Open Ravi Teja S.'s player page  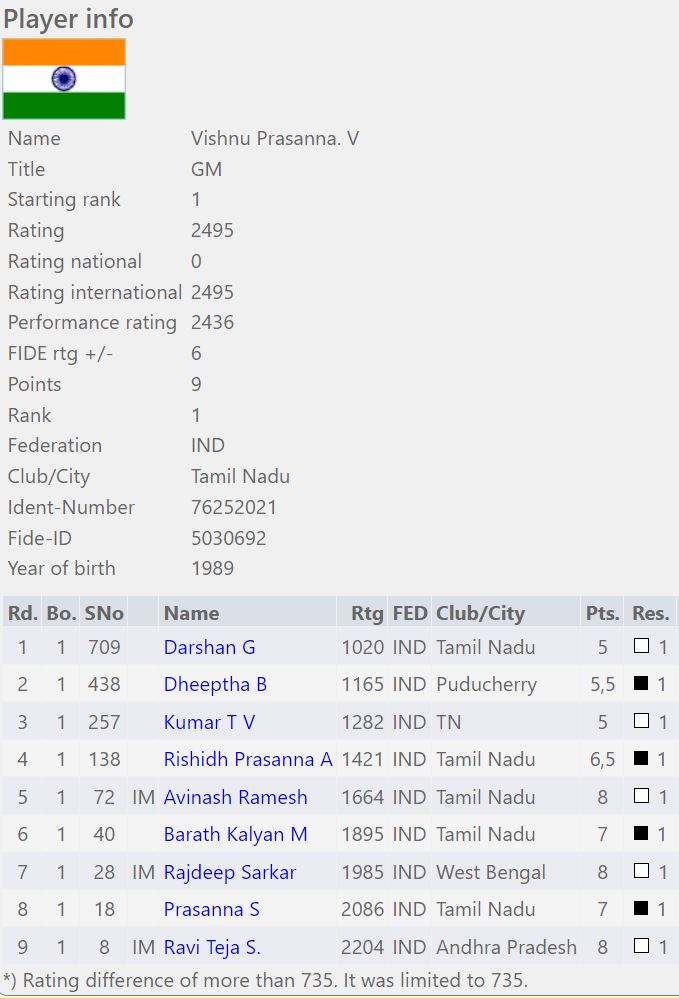click(212, 947)
